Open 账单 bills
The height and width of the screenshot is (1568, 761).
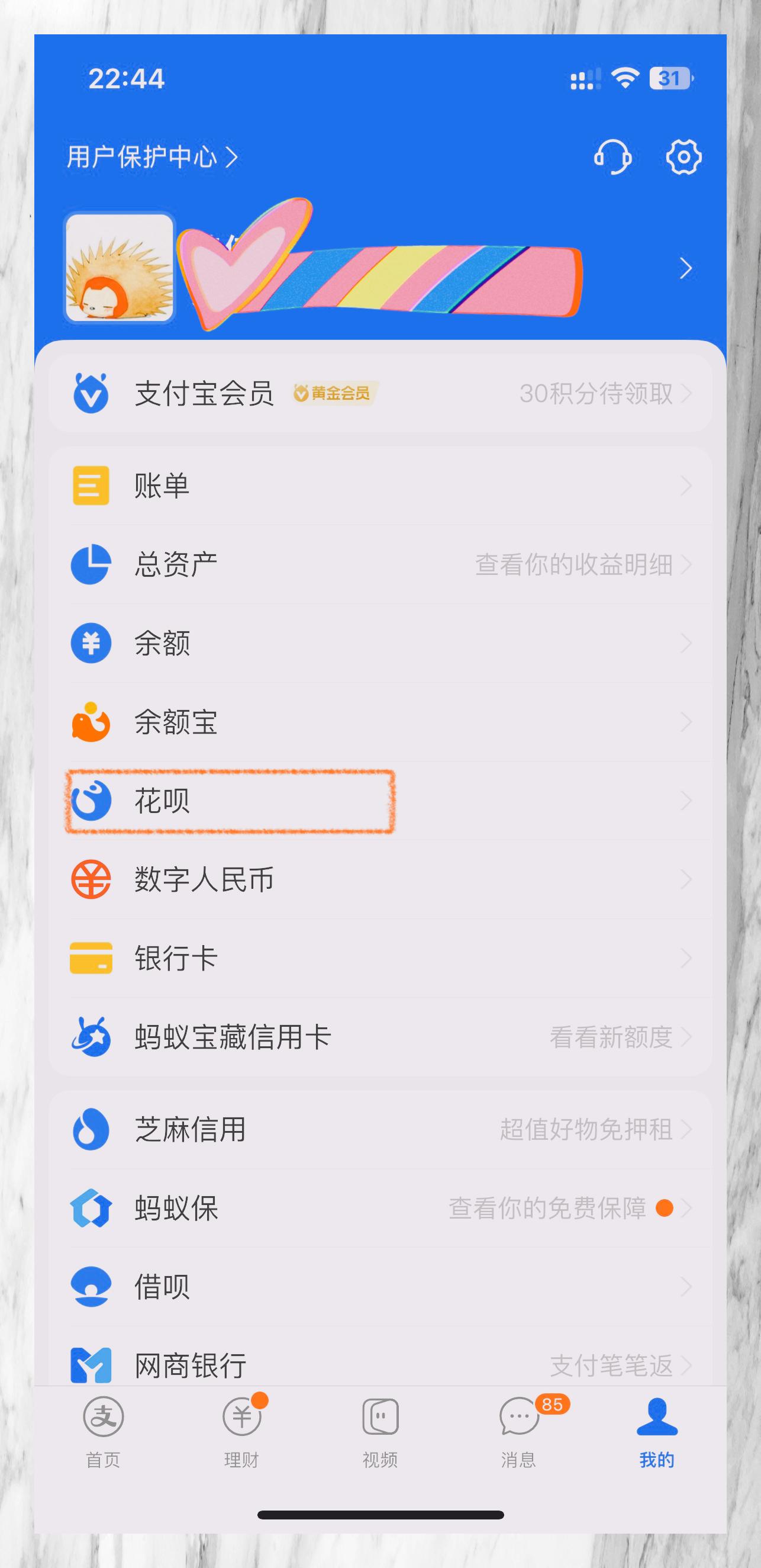pos(380,486)
